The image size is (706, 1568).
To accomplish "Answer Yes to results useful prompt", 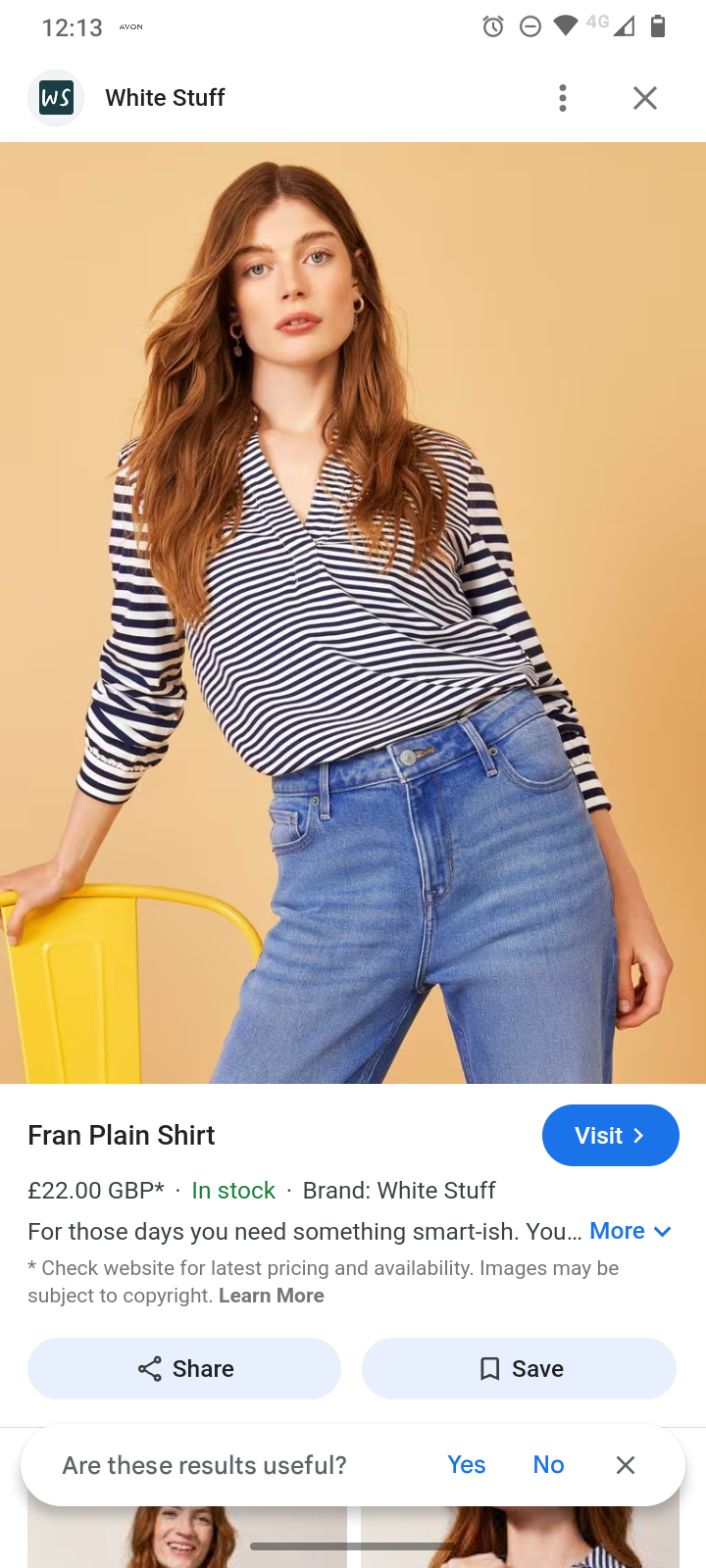I will click(x=467, y=1464).
